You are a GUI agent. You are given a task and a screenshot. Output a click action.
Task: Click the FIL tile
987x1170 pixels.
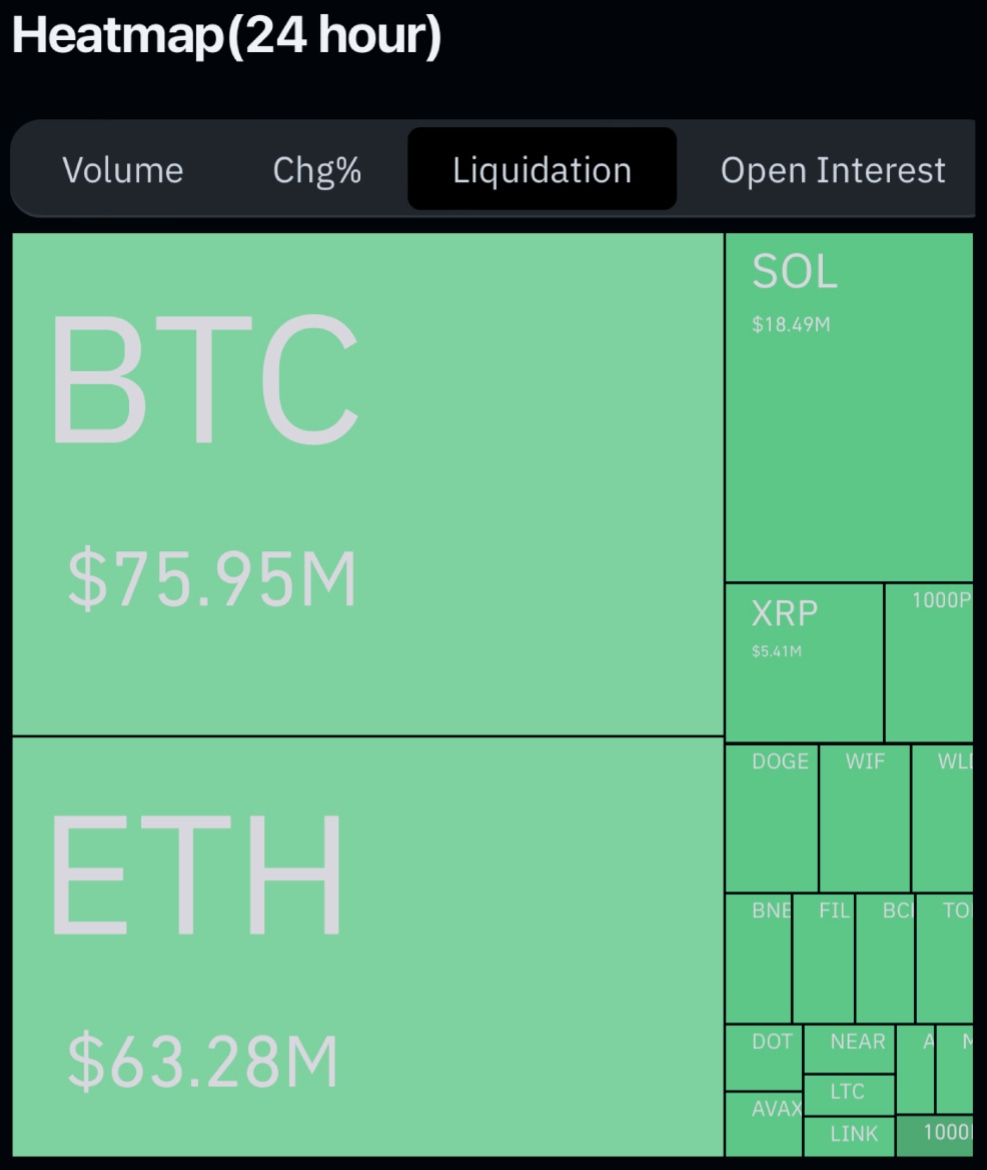pos(823,955)
